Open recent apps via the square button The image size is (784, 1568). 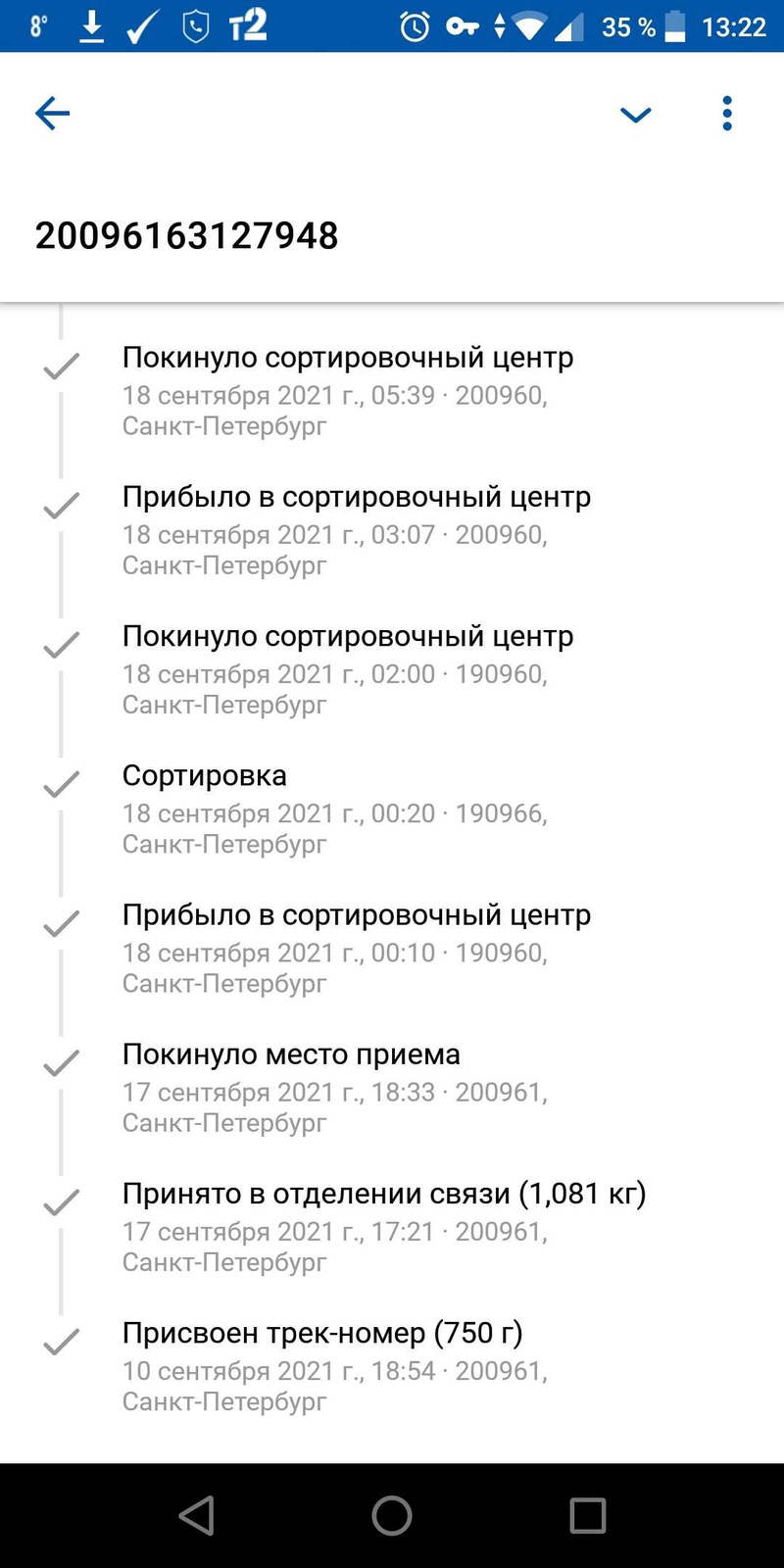point(587,1515)
